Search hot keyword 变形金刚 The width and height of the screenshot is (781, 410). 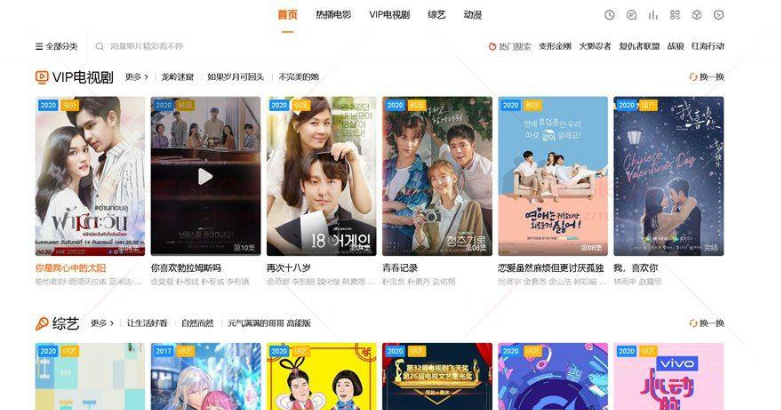point(555,46)
